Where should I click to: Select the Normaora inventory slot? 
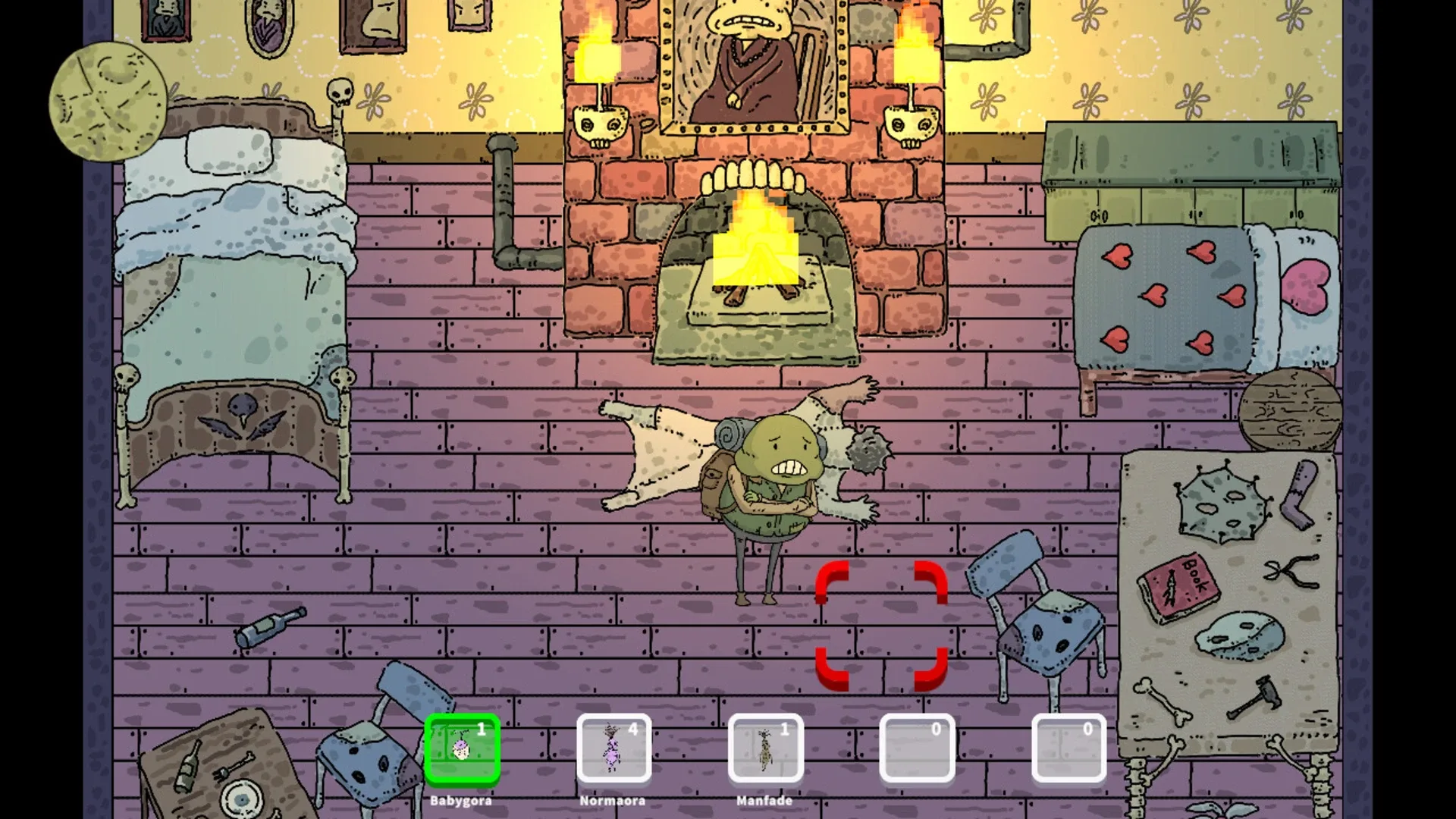[613, 749]
